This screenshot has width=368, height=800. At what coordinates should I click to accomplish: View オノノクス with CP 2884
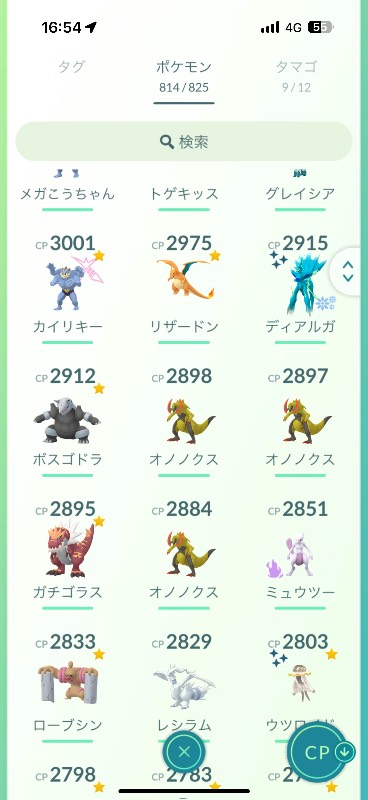coord(184,553)
